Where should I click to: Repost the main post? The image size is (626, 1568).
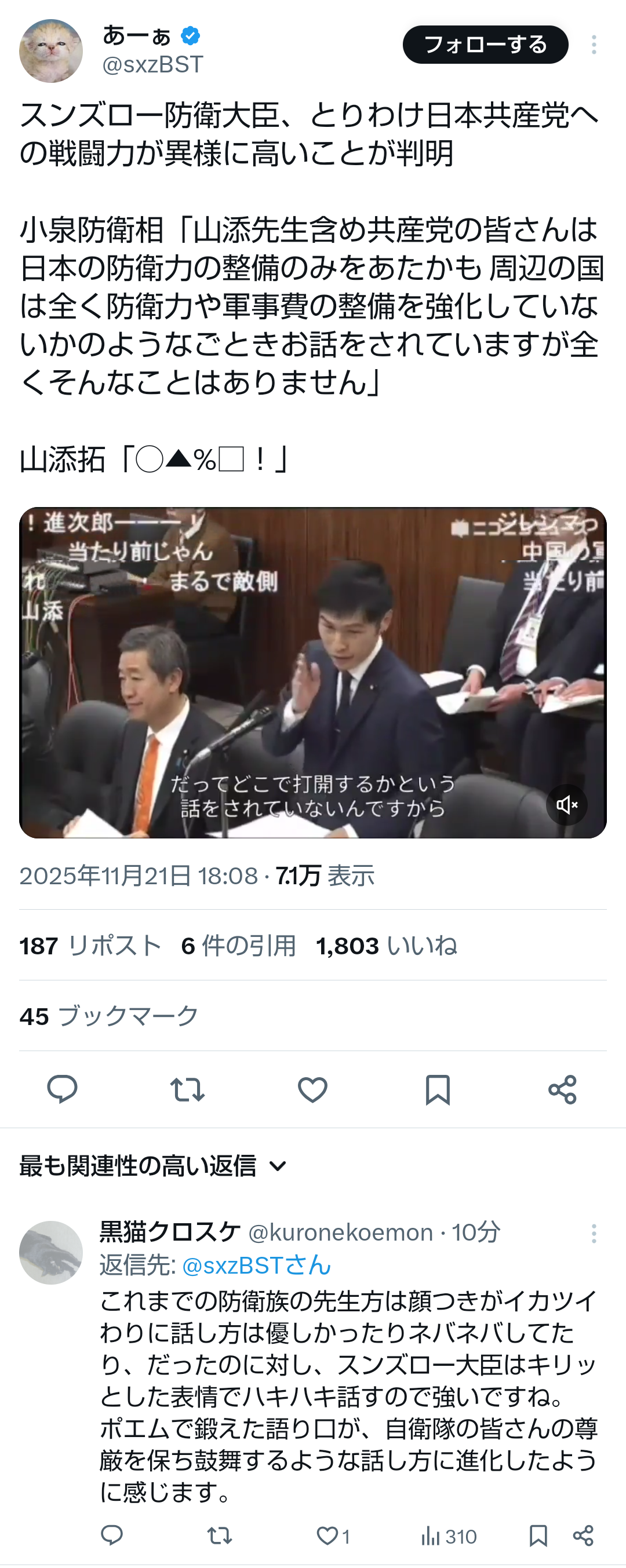[x=188, y=1089]
